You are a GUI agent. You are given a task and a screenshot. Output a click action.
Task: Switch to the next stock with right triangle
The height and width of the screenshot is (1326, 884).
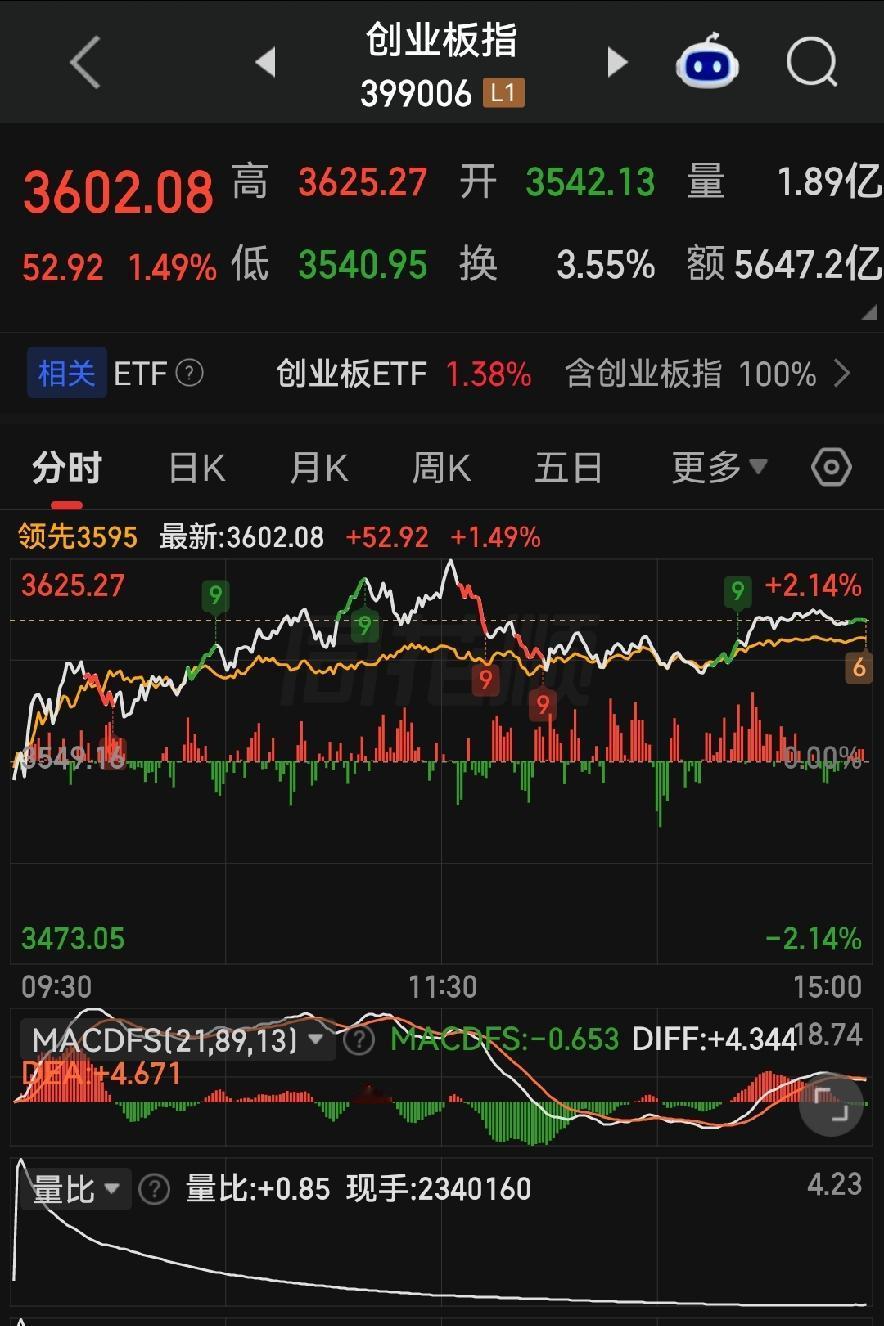click(617, 63)
